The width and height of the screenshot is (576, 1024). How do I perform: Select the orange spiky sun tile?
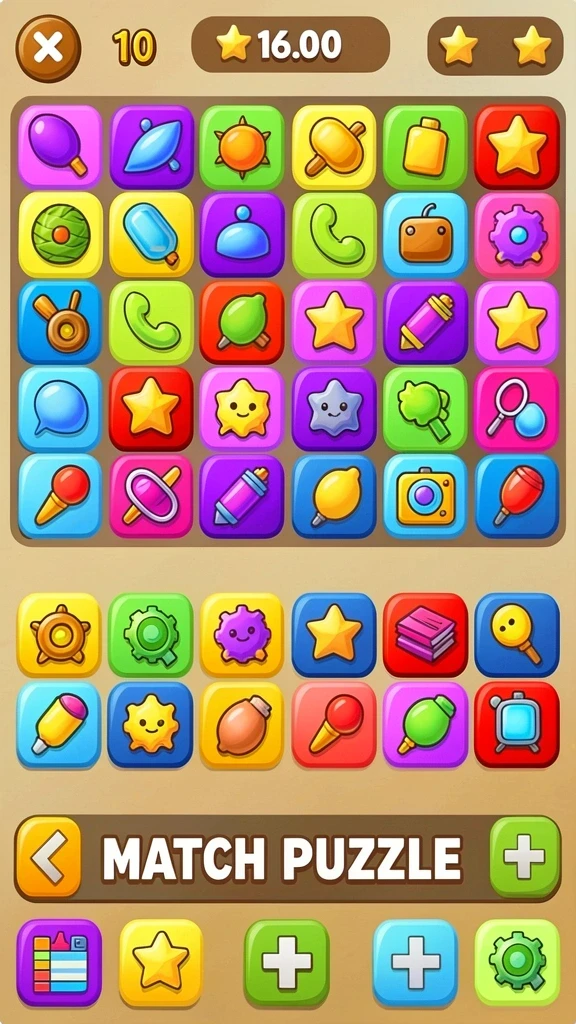pos(242,147)
